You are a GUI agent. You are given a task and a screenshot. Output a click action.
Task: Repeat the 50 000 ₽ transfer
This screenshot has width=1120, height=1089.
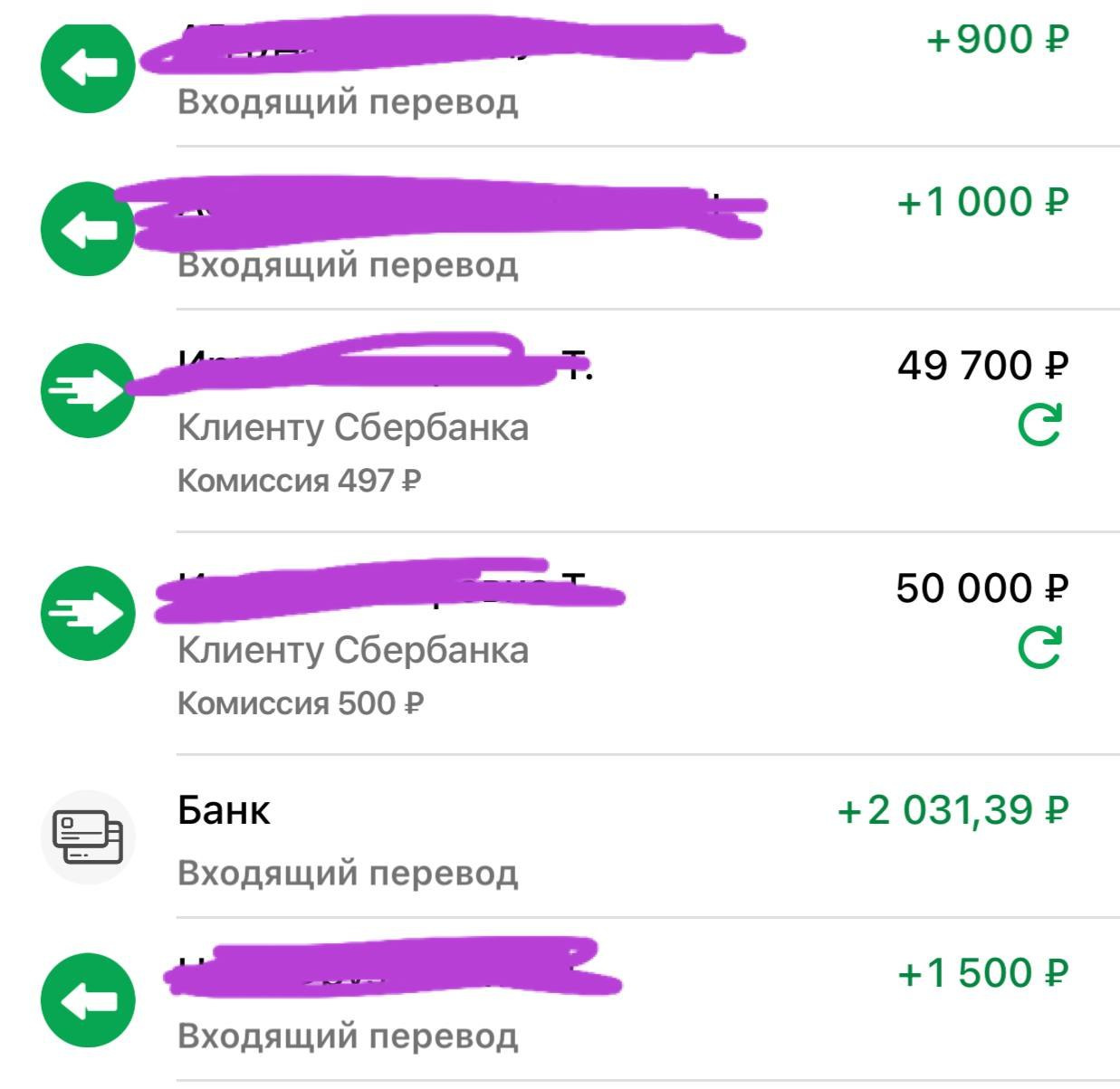point(1039,648)
